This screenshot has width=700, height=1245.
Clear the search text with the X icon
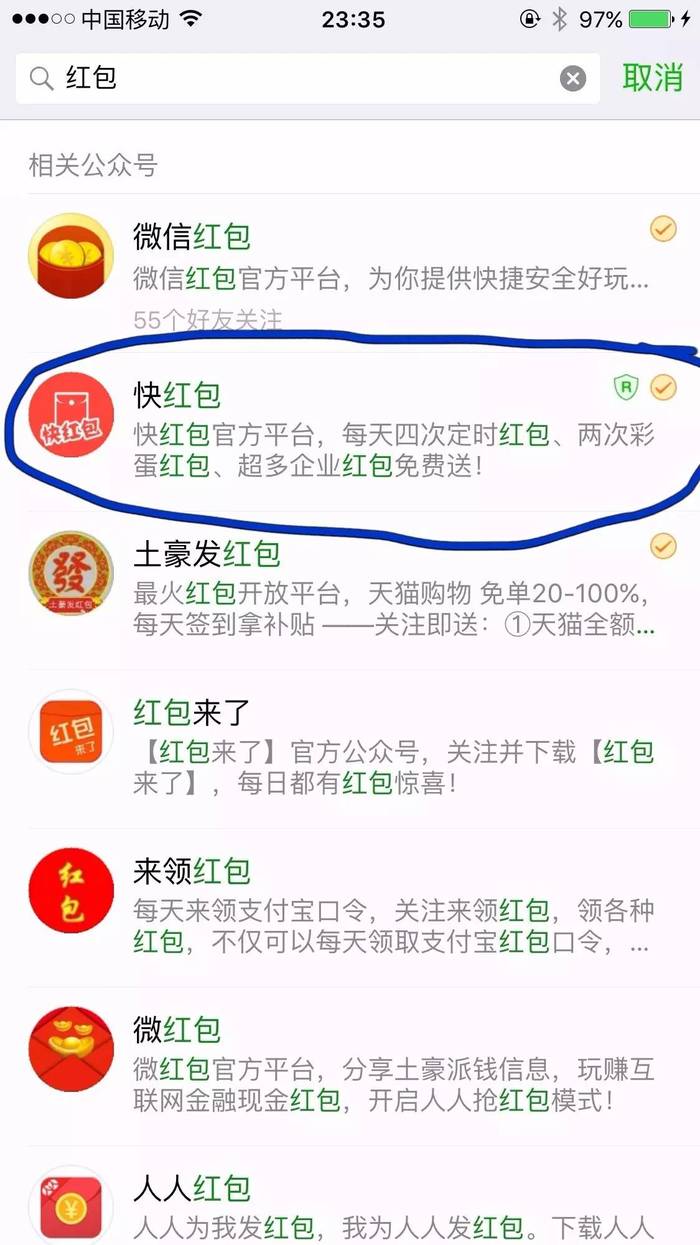point(573,79)
